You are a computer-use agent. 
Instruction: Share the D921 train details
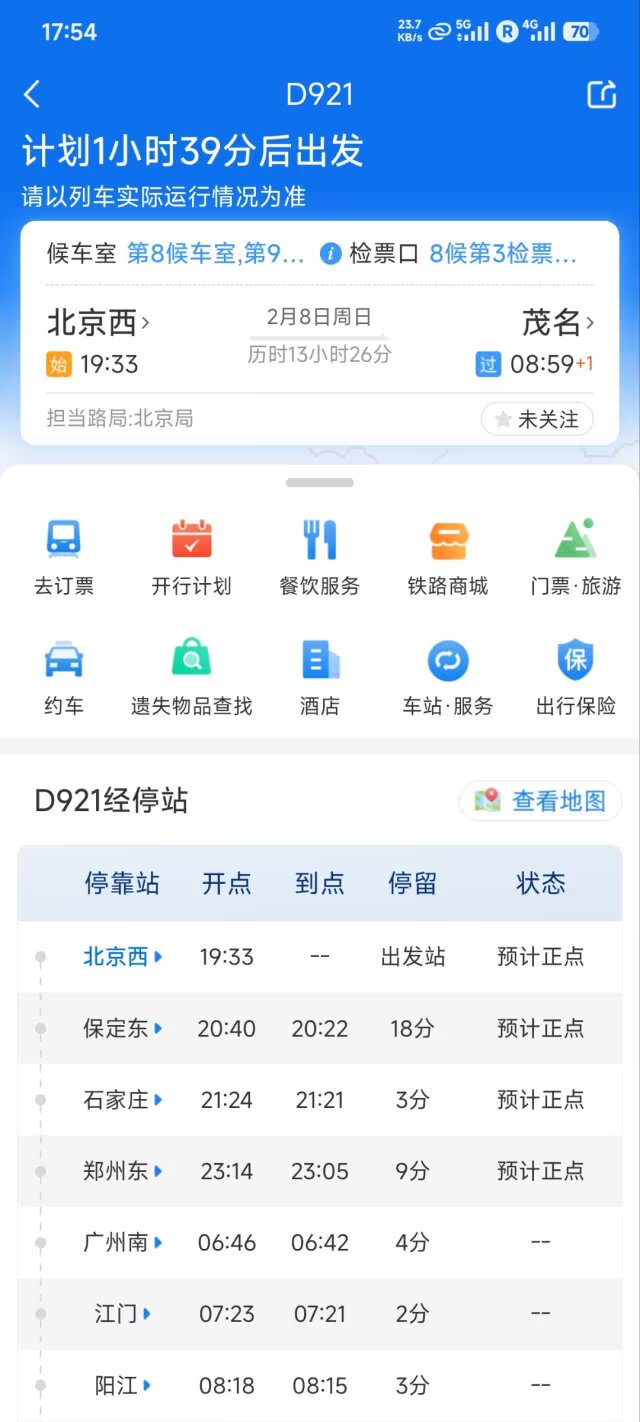[602, 95]
